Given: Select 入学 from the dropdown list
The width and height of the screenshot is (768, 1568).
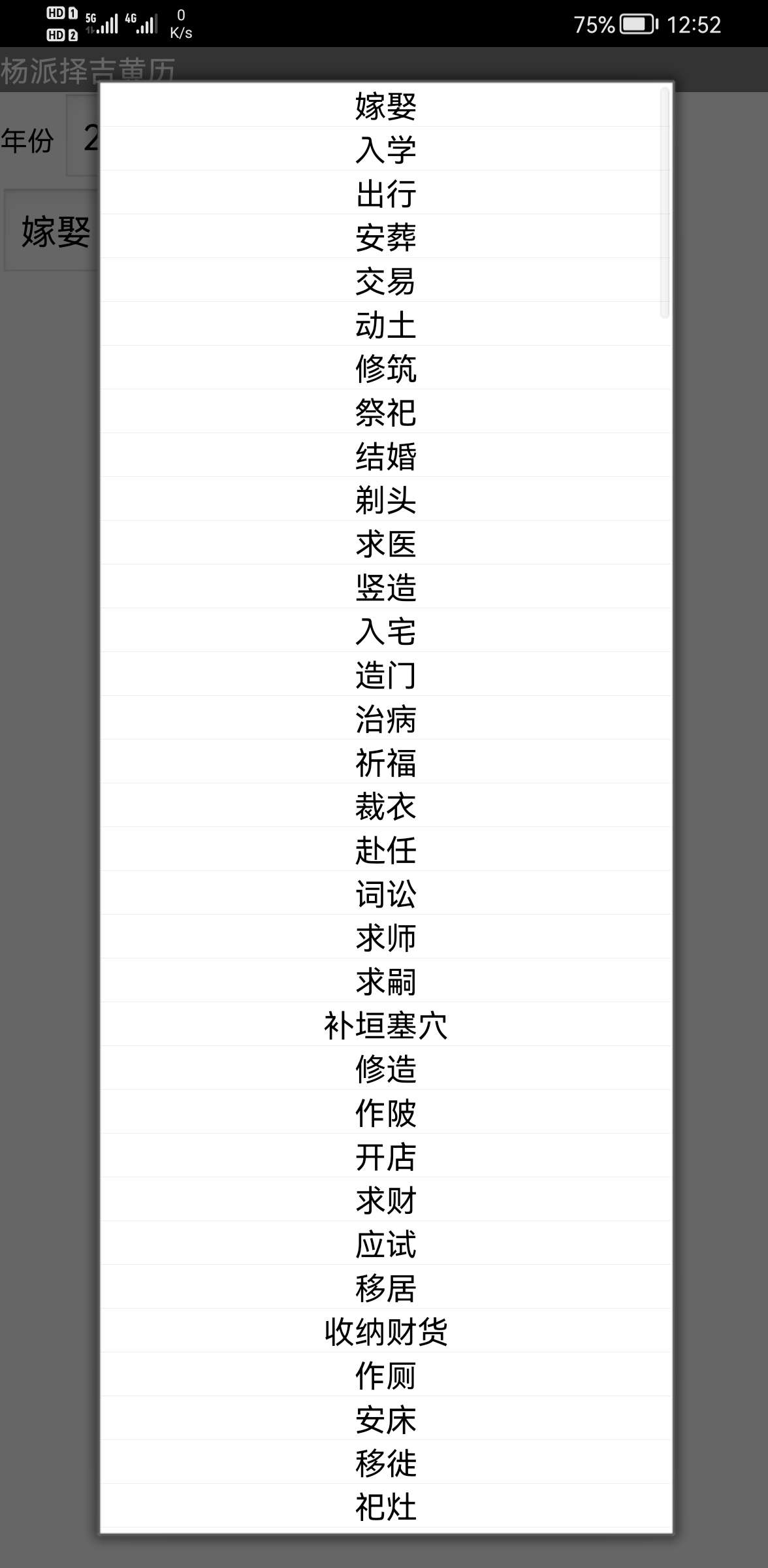Looking at the screenshot, I should [x=385, y=150].
